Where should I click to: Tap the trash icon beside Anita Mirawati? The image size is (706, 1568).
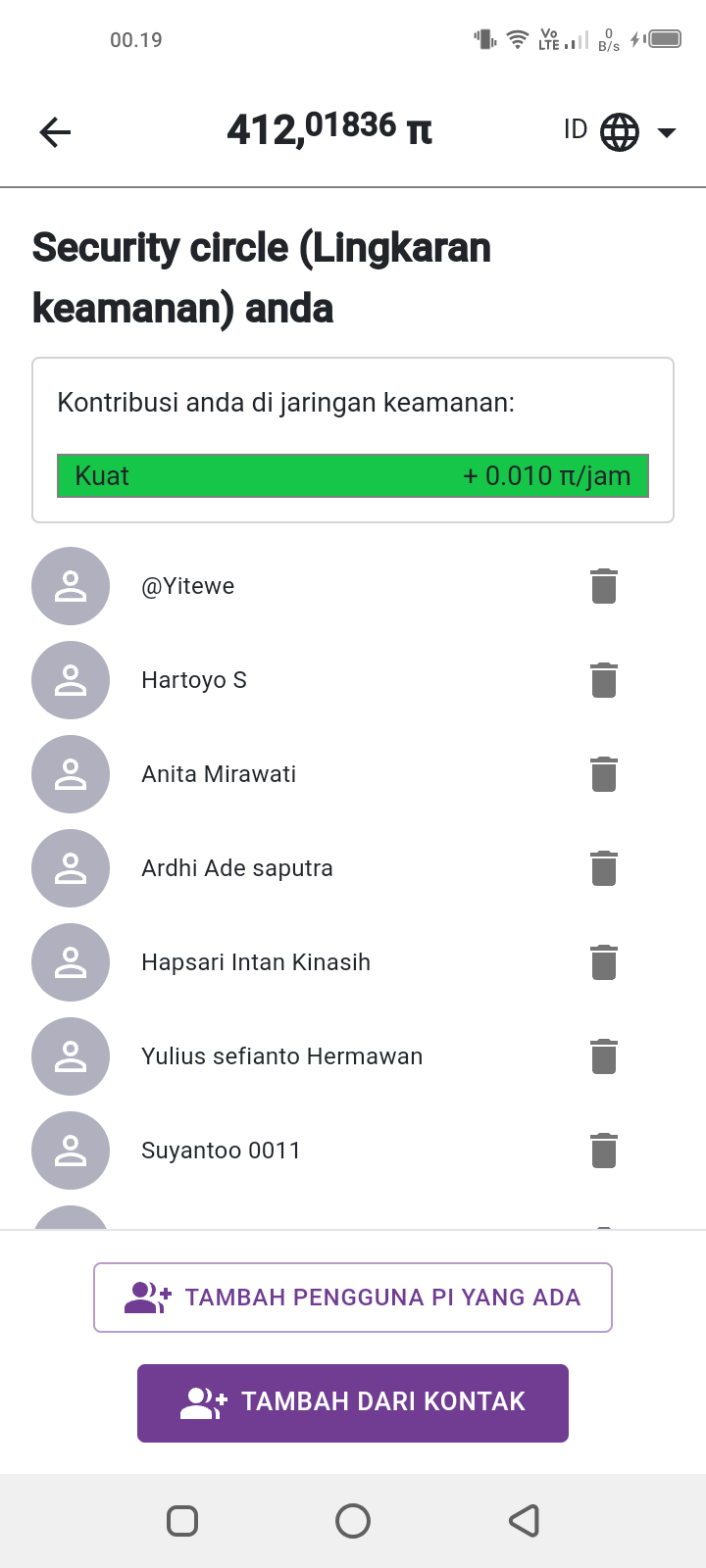(x=604, y=774)
